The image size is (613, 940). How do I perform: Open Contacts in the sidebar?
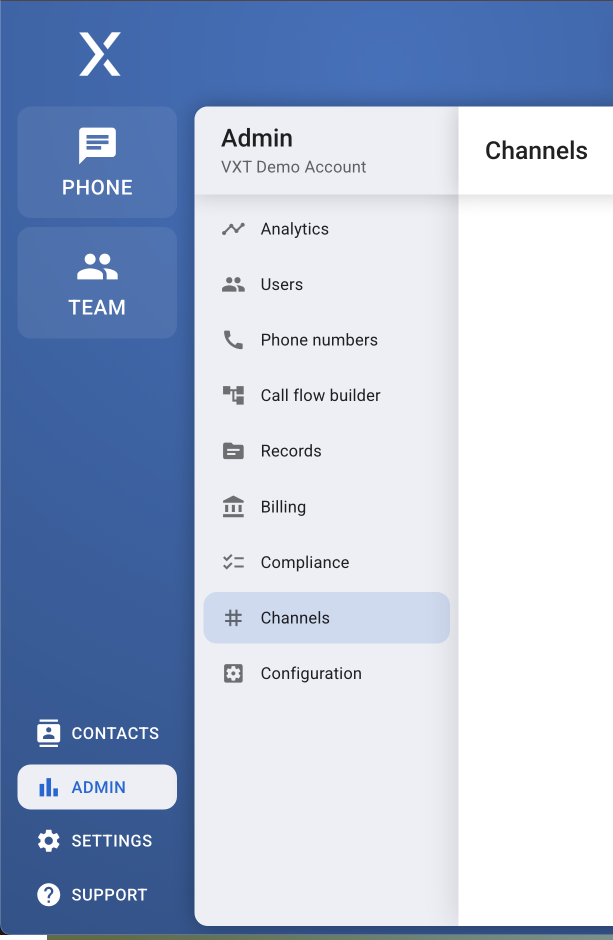[x=97, y=733]
